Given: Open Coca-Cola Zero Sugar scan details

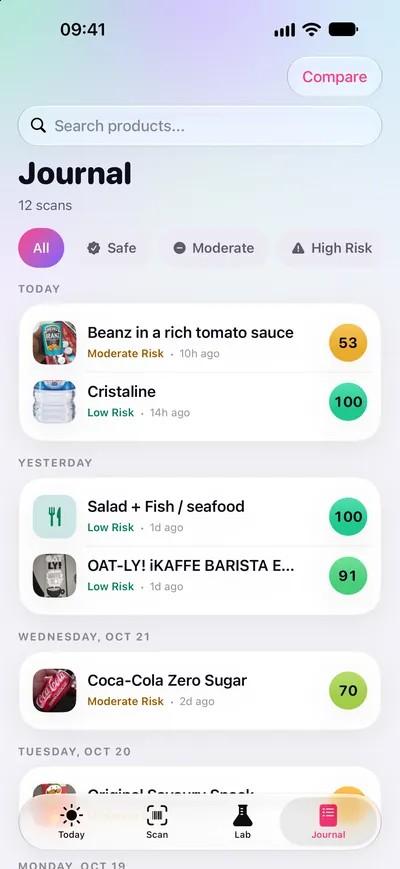Looking at the screenshot, I should click(200, 691).
